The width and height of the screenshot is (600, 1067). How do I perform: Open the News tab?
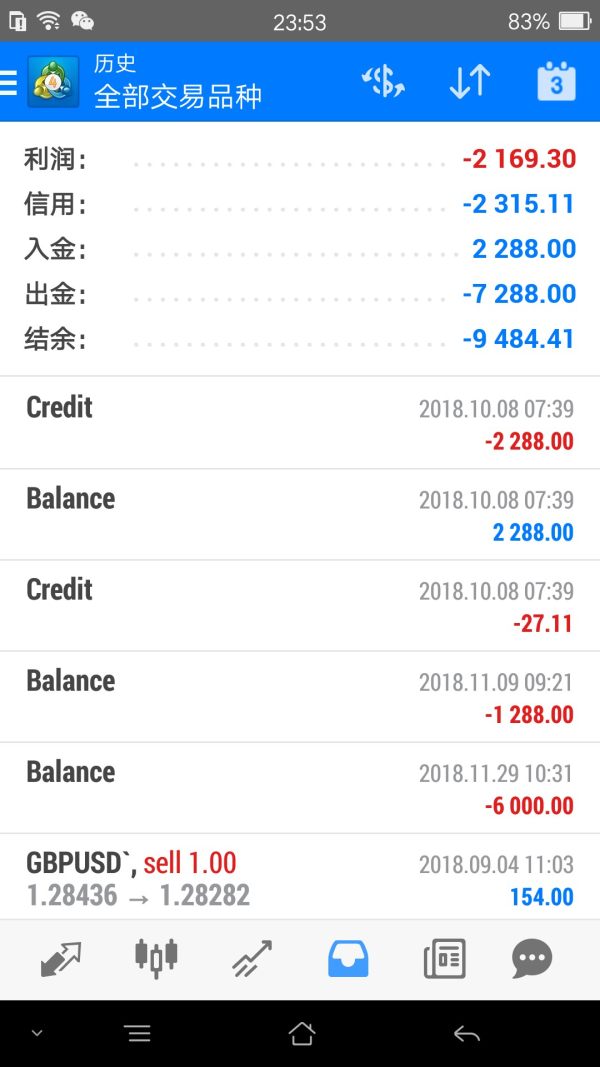(x=444, y=958)
